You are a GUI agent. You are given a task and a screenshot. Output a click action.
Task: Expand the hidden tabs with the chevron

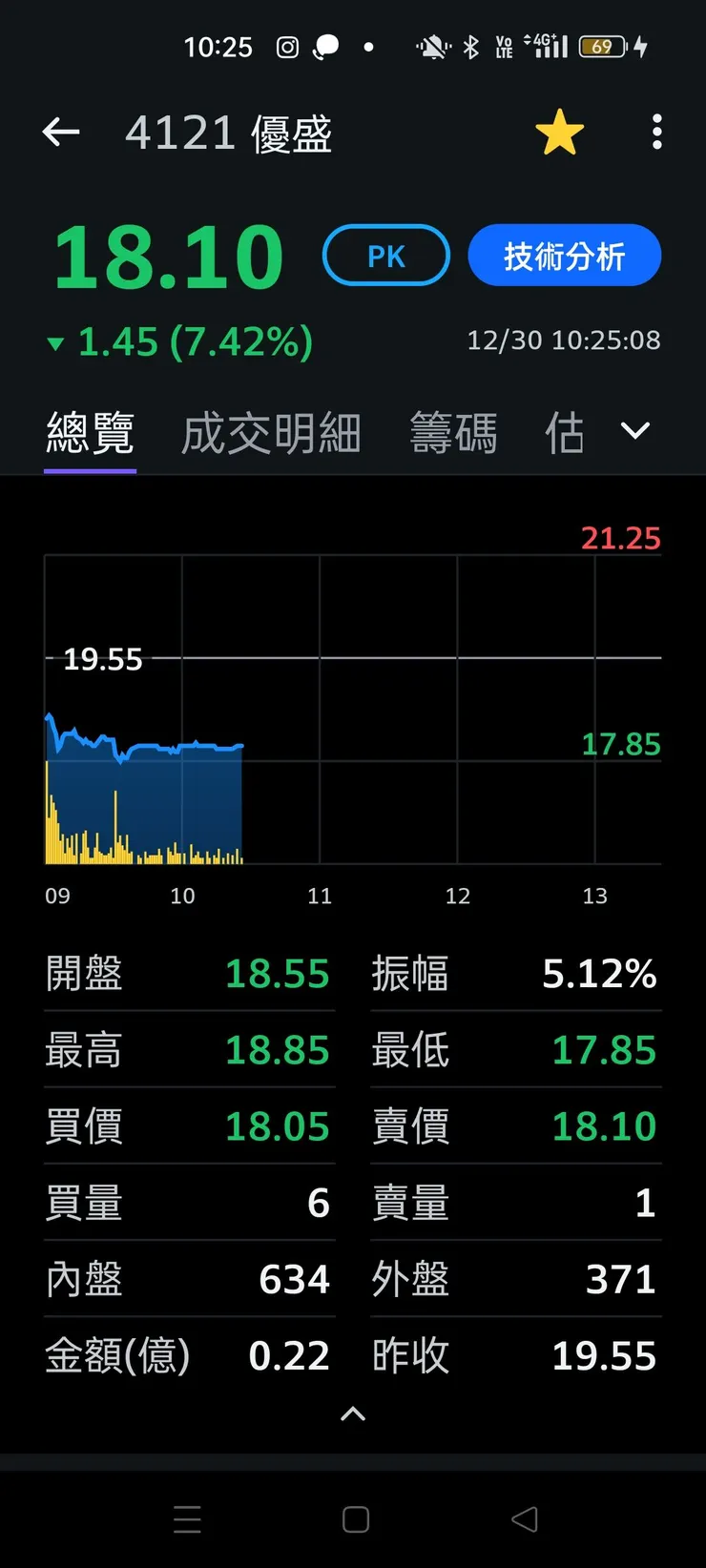pos(634,431)
